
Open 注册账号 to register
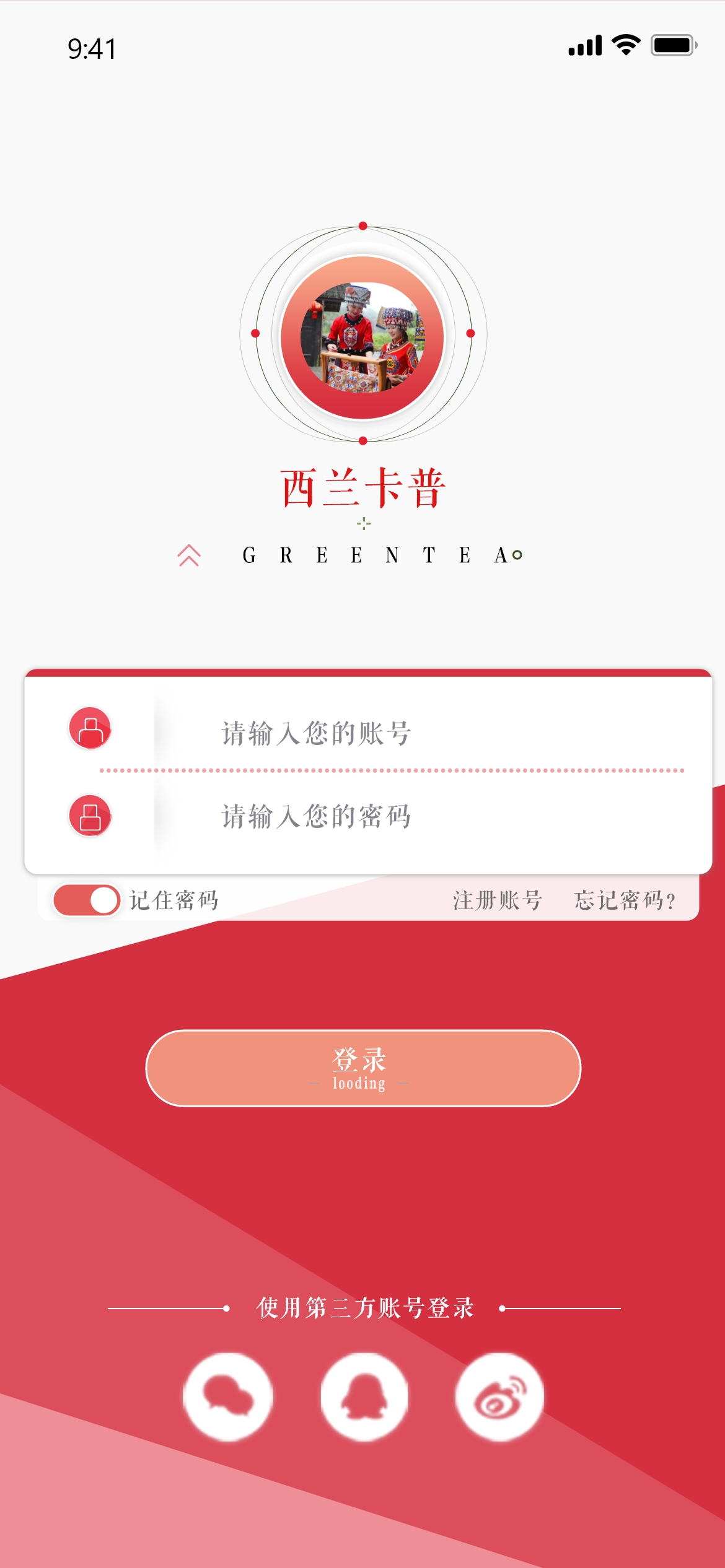[x=498, y=900]
